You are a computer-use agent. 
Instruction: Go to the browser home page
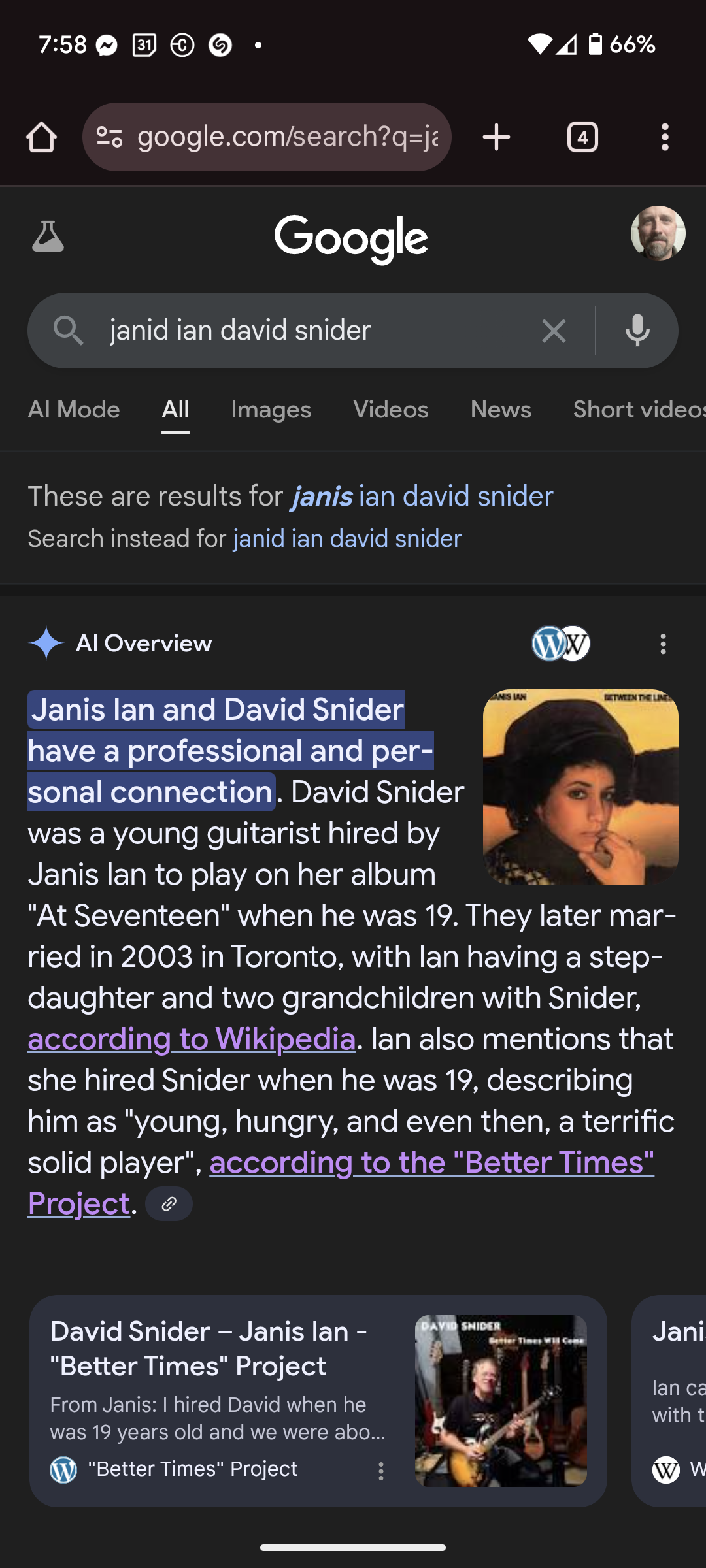(41, 137)
